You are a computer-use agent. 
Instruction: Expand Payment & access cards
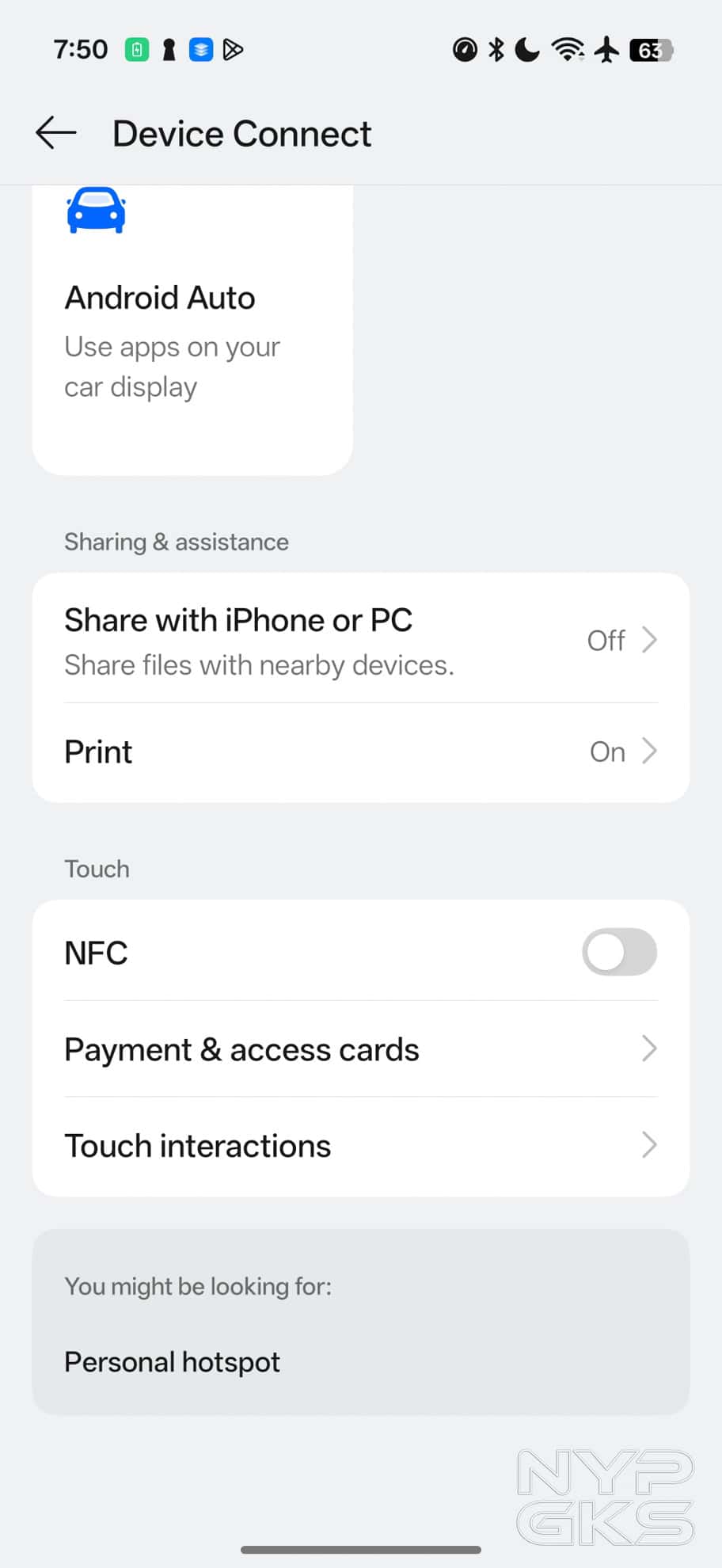[x=649, y=1049]
